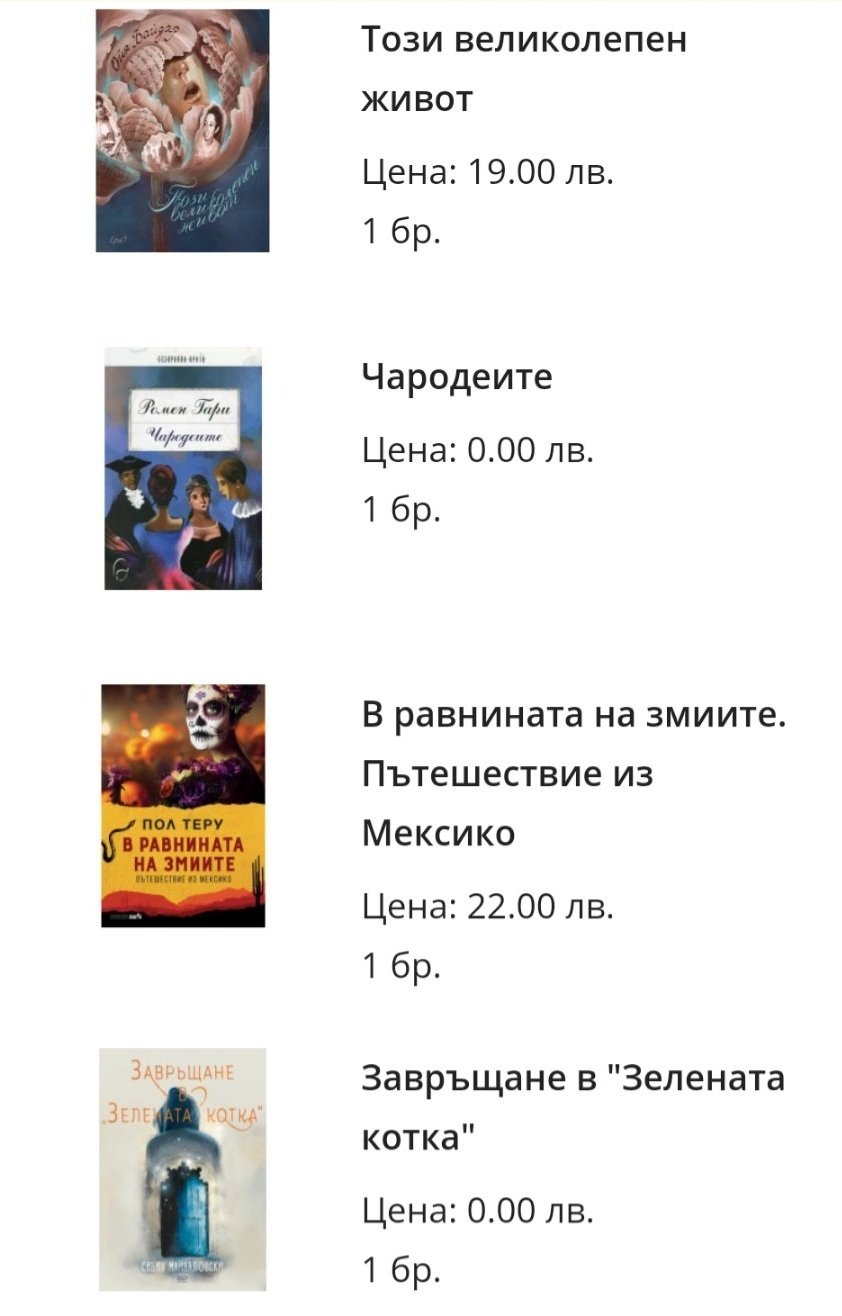The width and height of the screenshot is (842, 1316).
Task: Open the Чародеите book cover
Action: (x=183, y=468)
